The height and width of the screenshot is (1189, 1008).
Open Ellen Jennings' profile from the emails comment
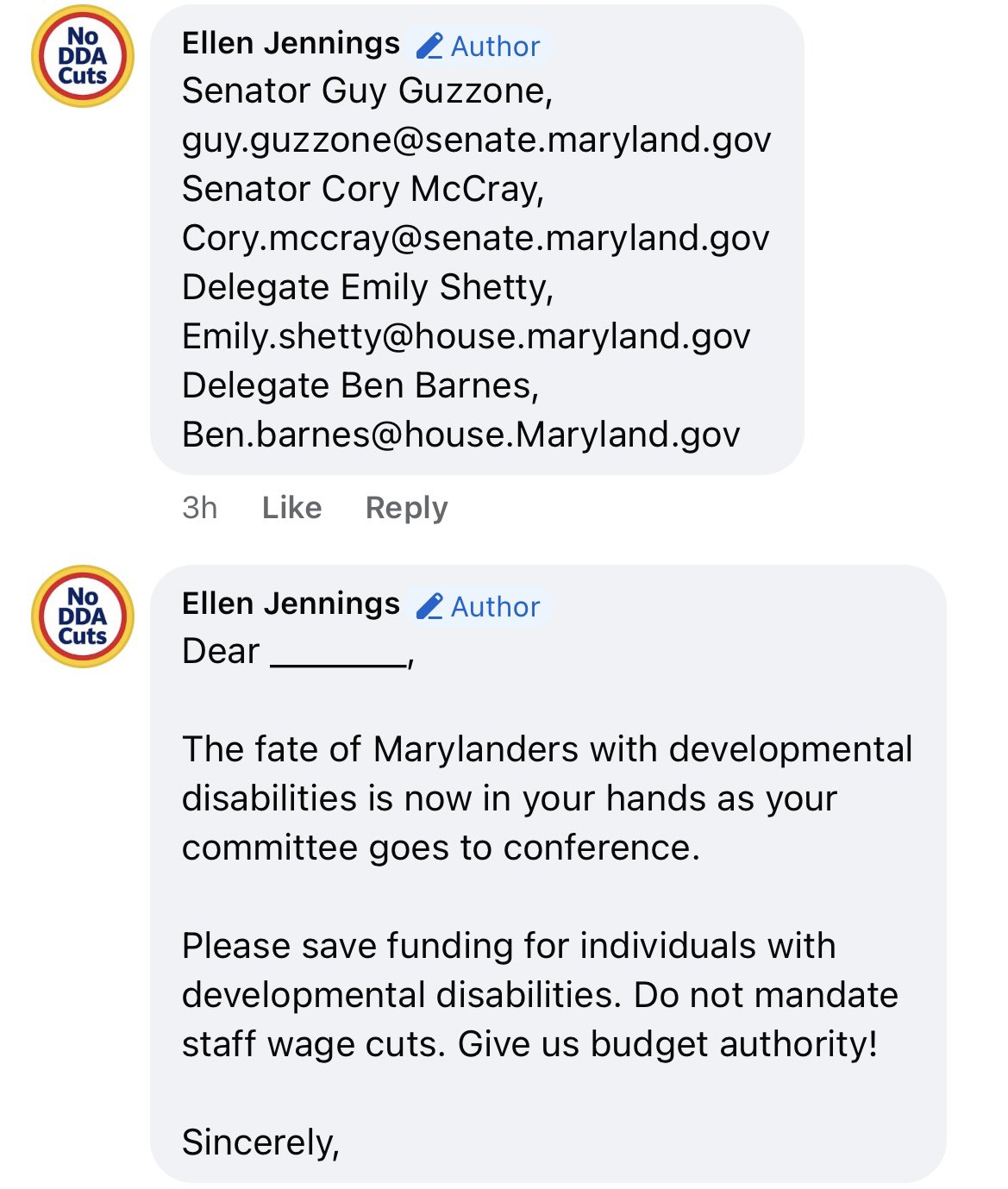click(x=291, y=44)
